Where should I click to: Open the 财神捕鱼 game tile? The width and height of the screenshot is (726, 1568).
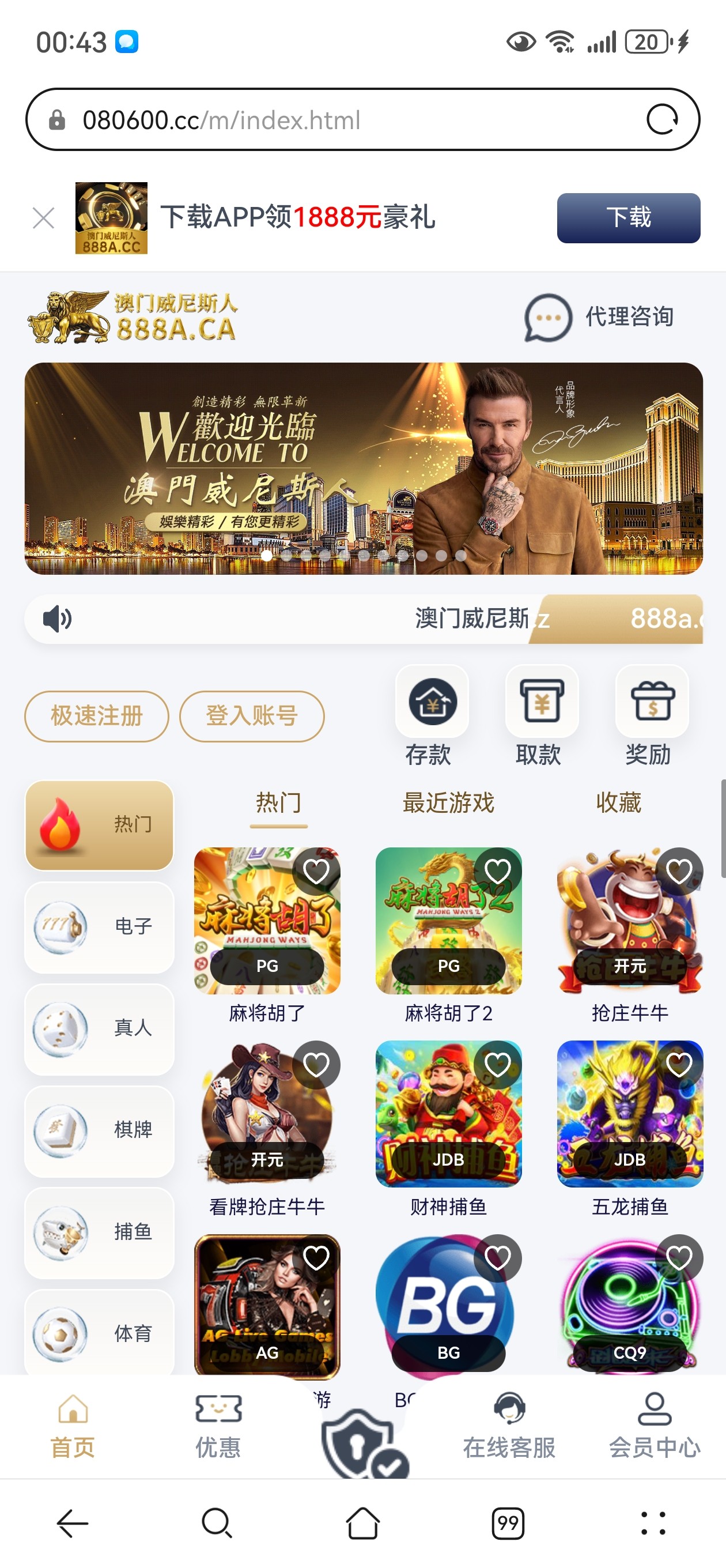(x=448, y=1114)
